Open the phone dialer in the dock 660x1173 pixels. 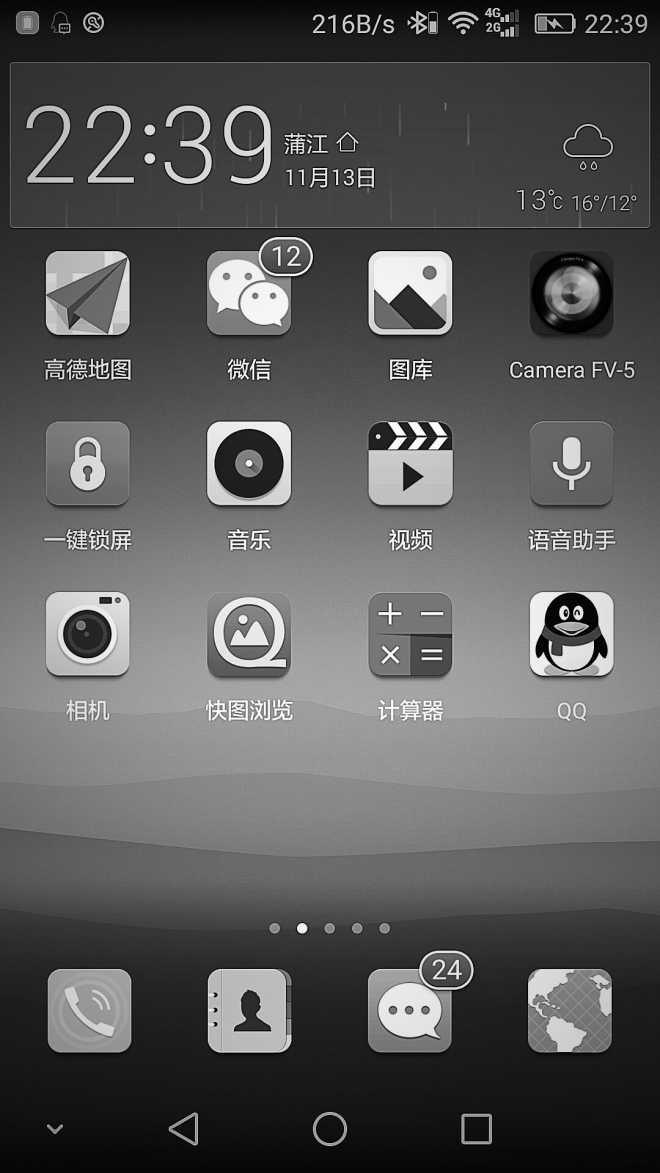coord(90,1011)
